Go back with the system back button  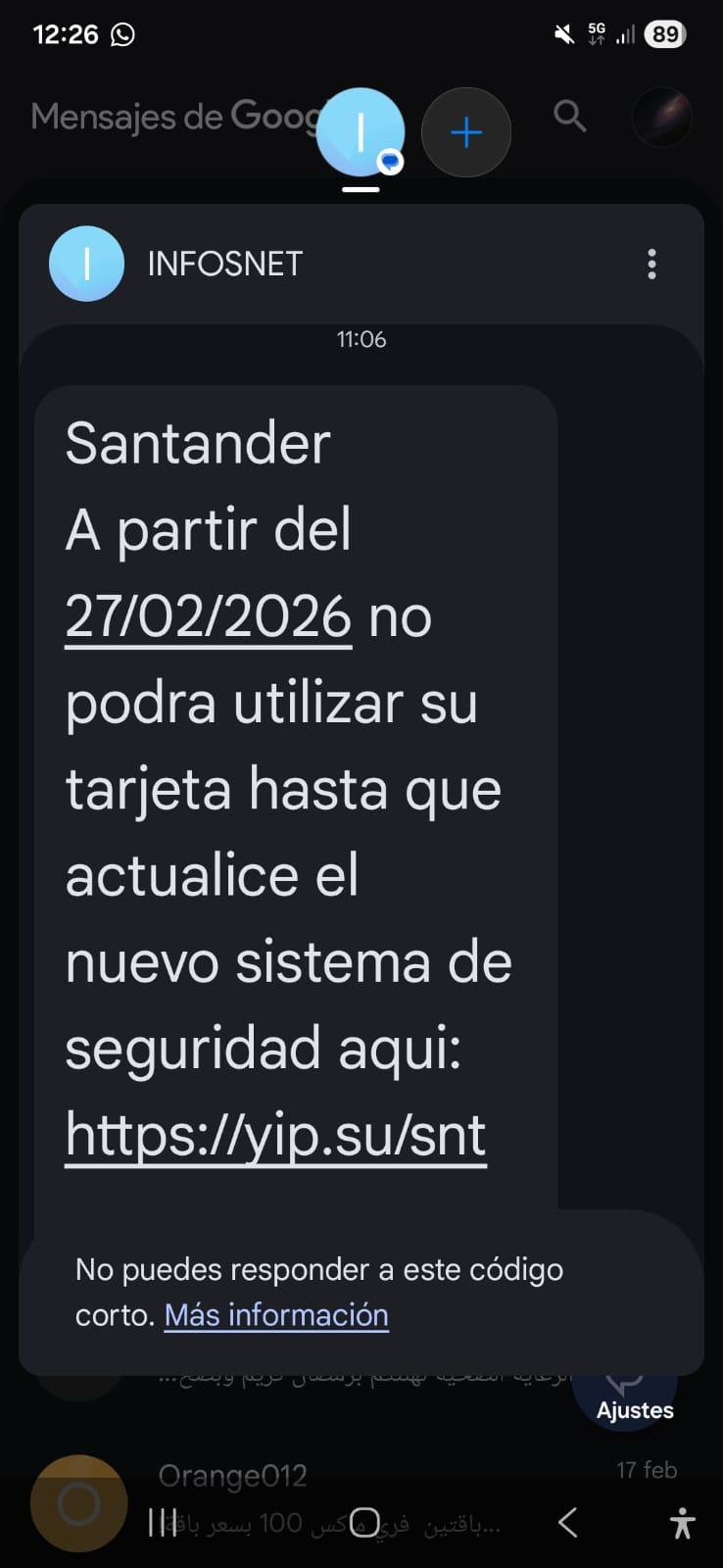[567, 1522]
